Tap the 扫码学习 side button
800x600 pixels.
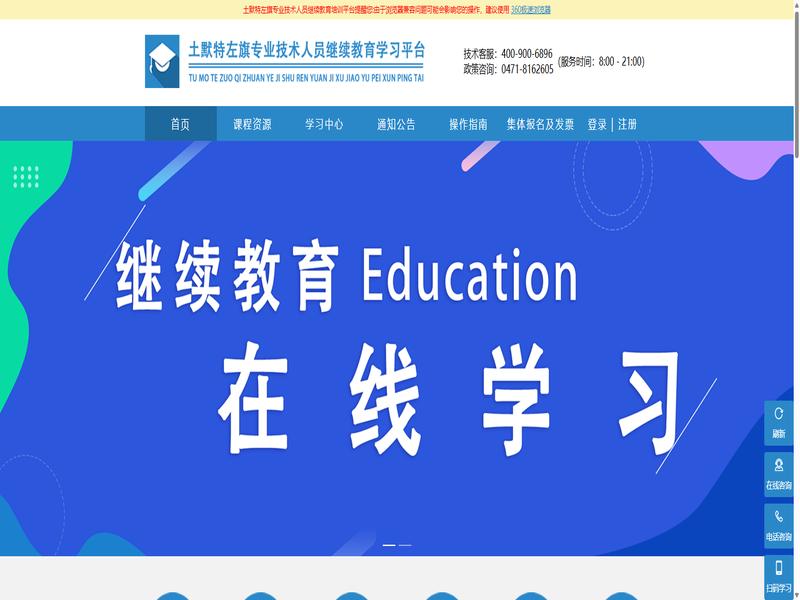[x=778, y=577]
